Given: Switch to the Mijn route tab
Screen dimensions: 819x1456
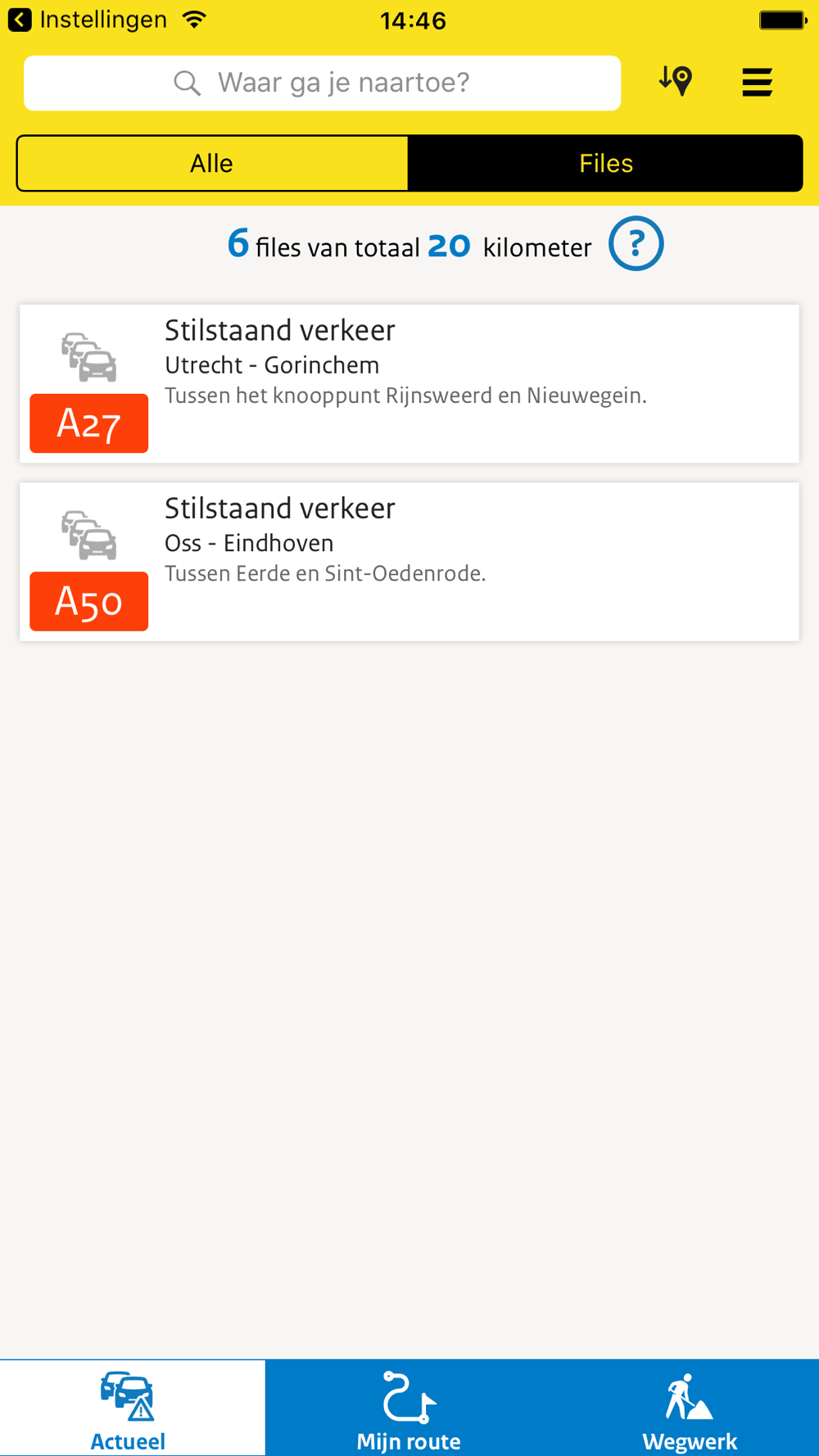Looking at the screenshot, I should click(x=409, y=1408).
